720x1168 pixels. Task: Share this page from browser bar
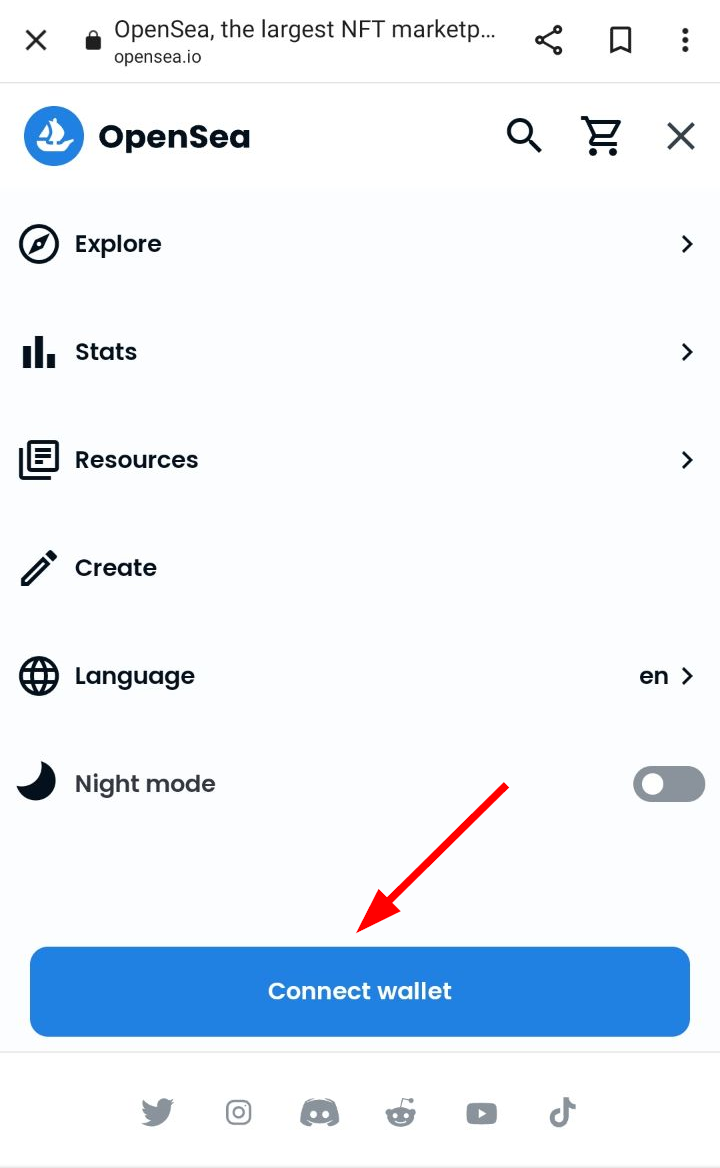click(x=549, y=40)
